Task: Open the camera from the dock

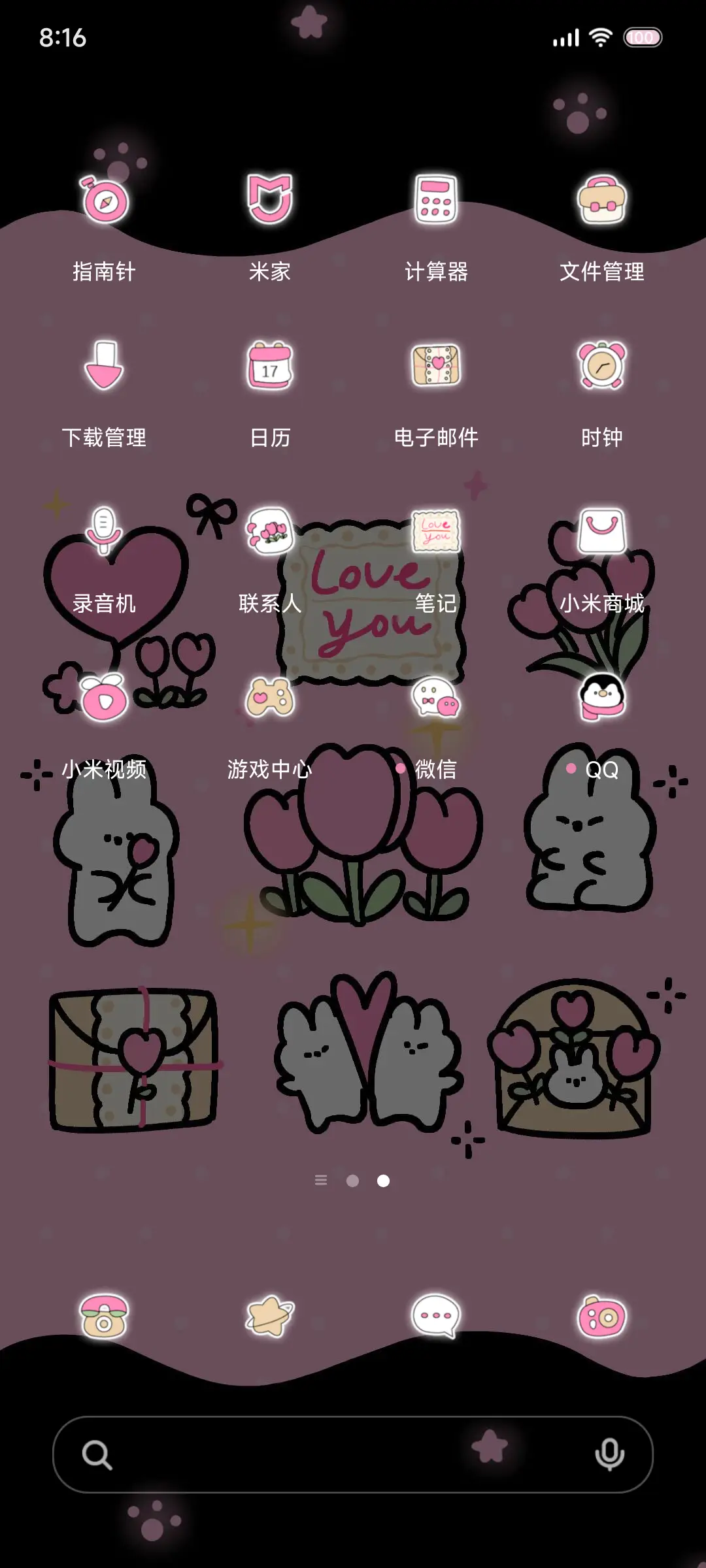Action: (x=601, y=1313)
